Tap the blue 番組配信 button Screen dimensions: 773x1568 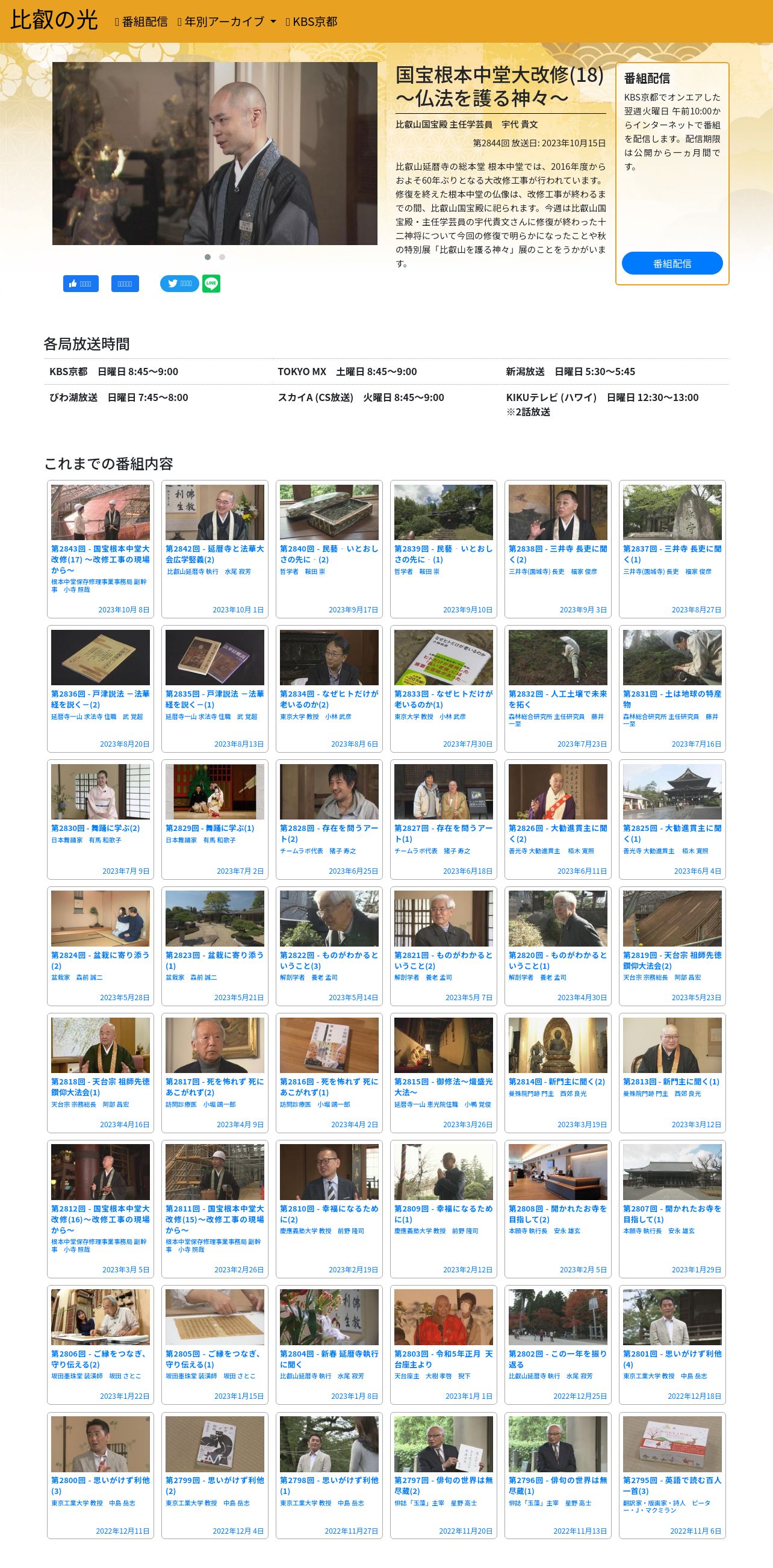(672, 263)
